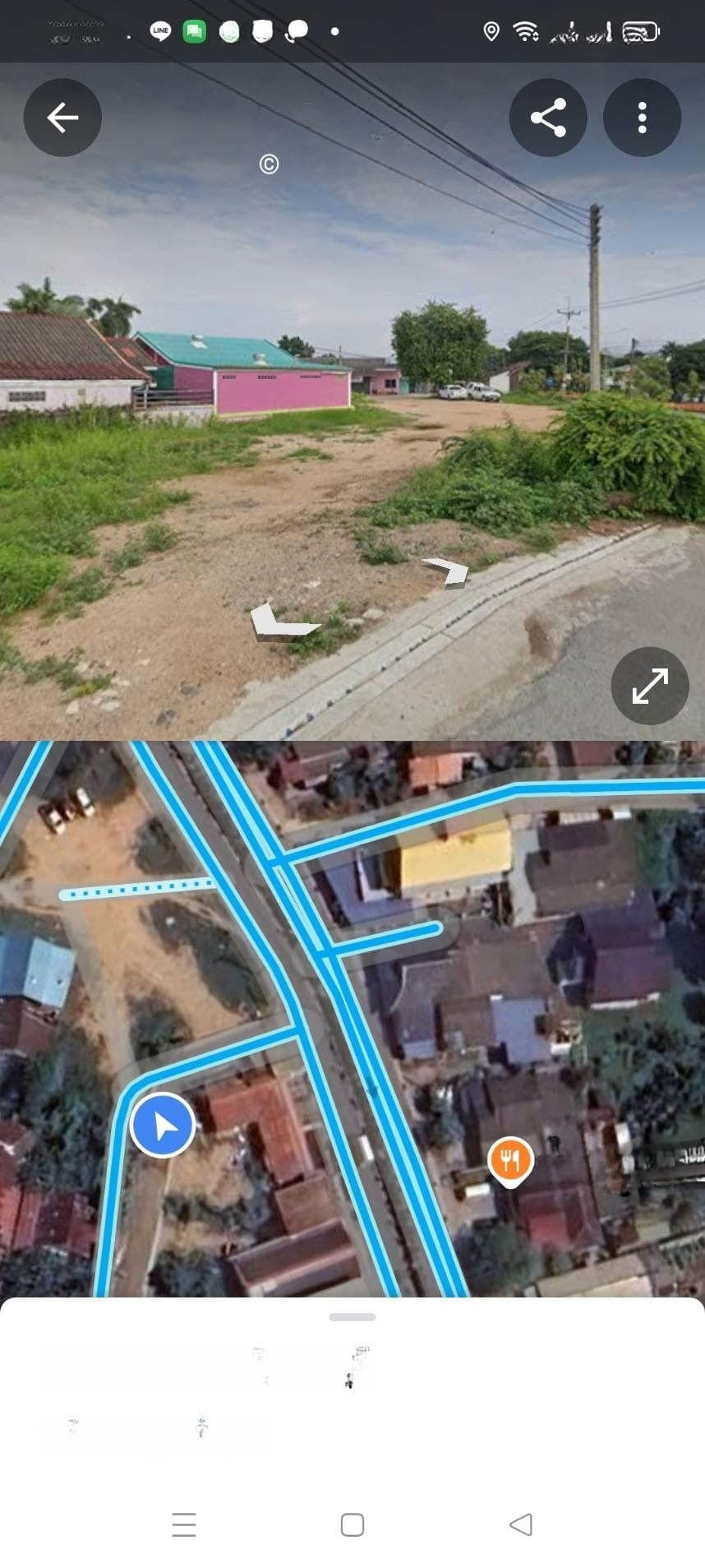Expand Street View to full screen
Image resolution: width=705 pixels, height=1568 pixels.
pos(649,686)
